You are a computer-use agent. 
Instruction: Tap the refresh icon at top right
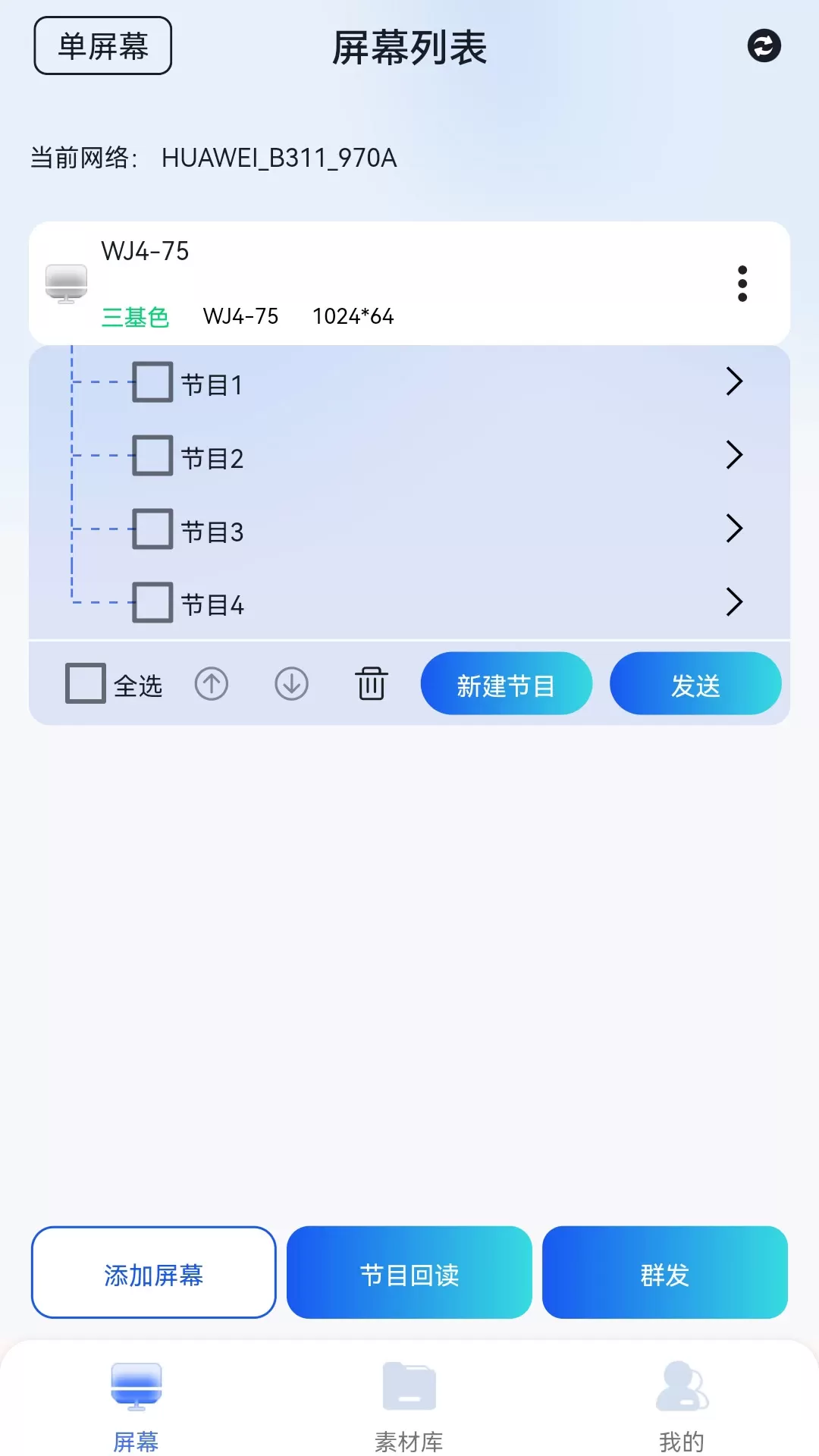[x=764, y=45]
